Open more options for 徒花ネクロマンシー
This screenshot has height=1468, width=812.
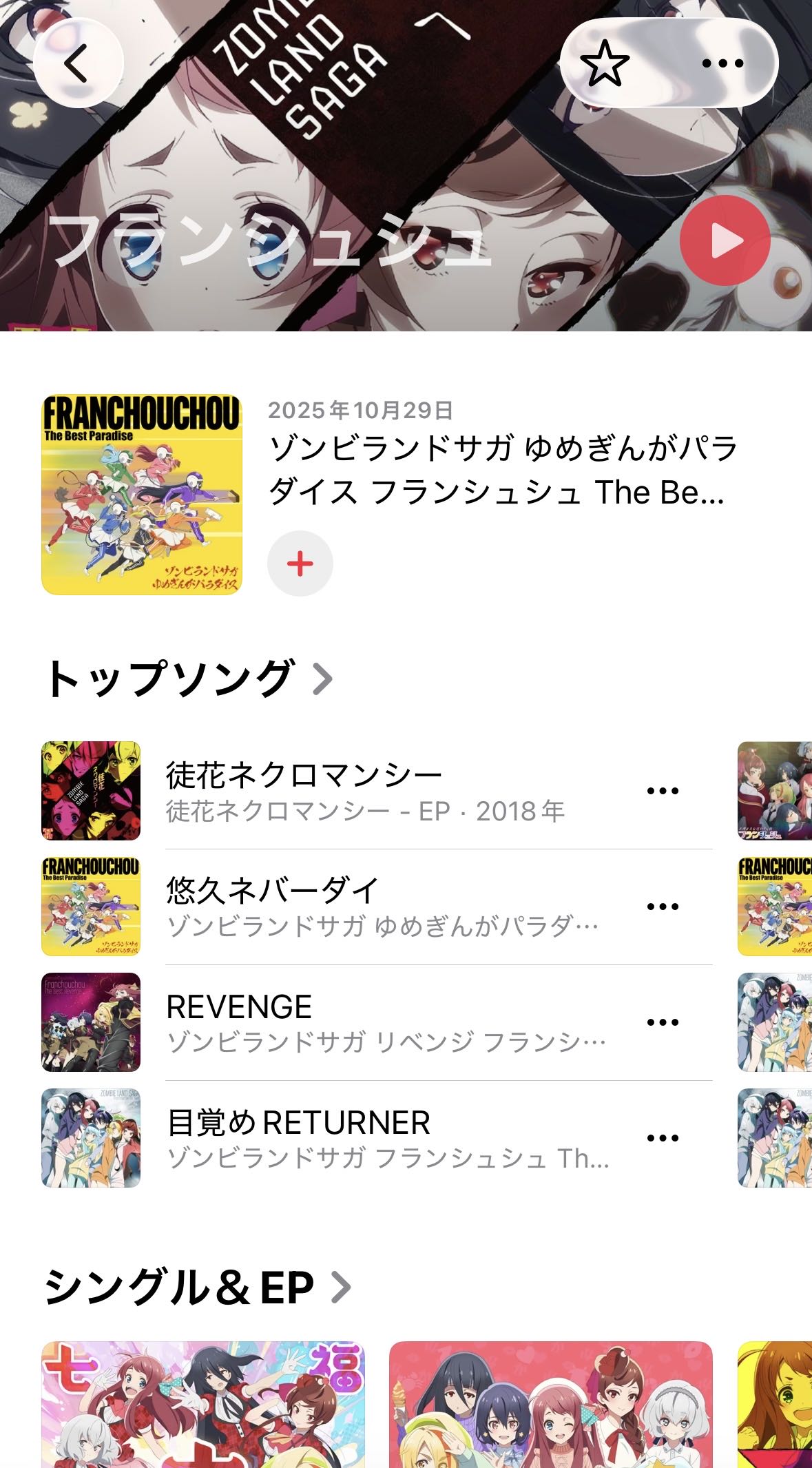663,791
